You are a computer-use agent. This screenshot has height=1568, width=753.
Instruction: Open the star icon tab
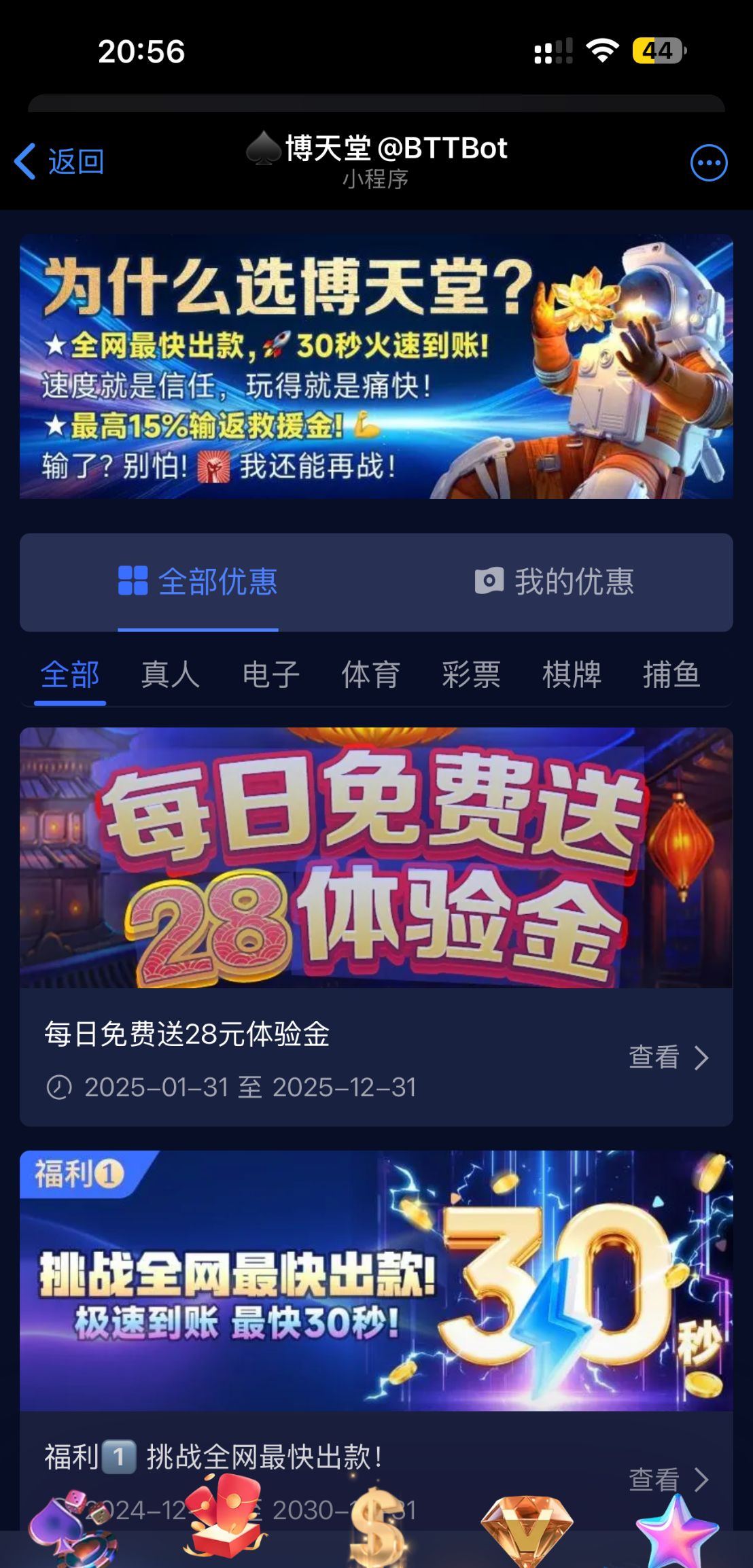[676, 1531]
